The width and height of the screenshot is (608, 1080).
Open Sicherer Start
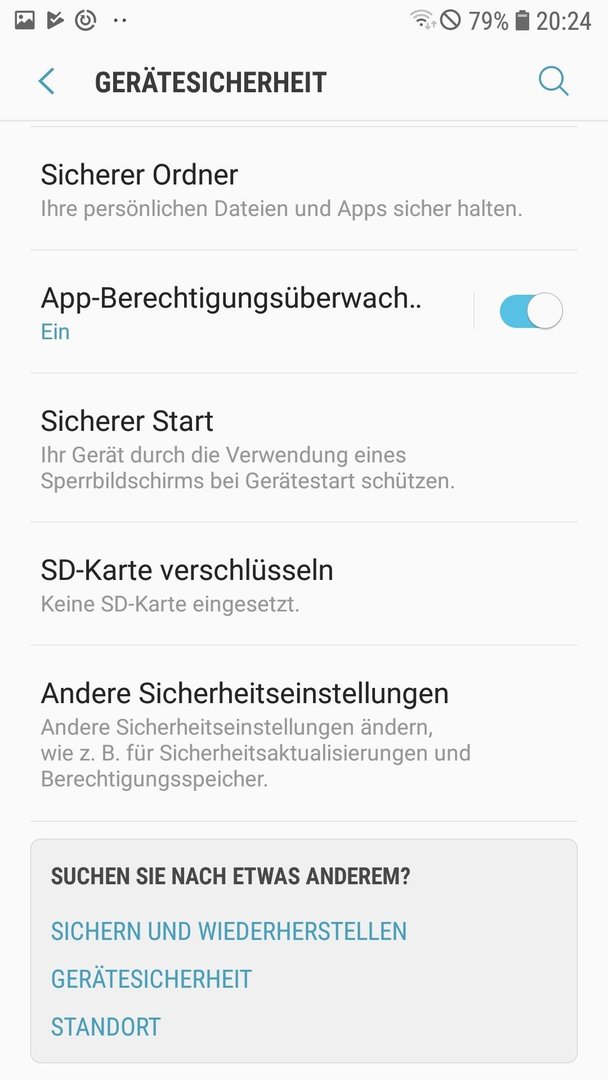pos(304,448)
